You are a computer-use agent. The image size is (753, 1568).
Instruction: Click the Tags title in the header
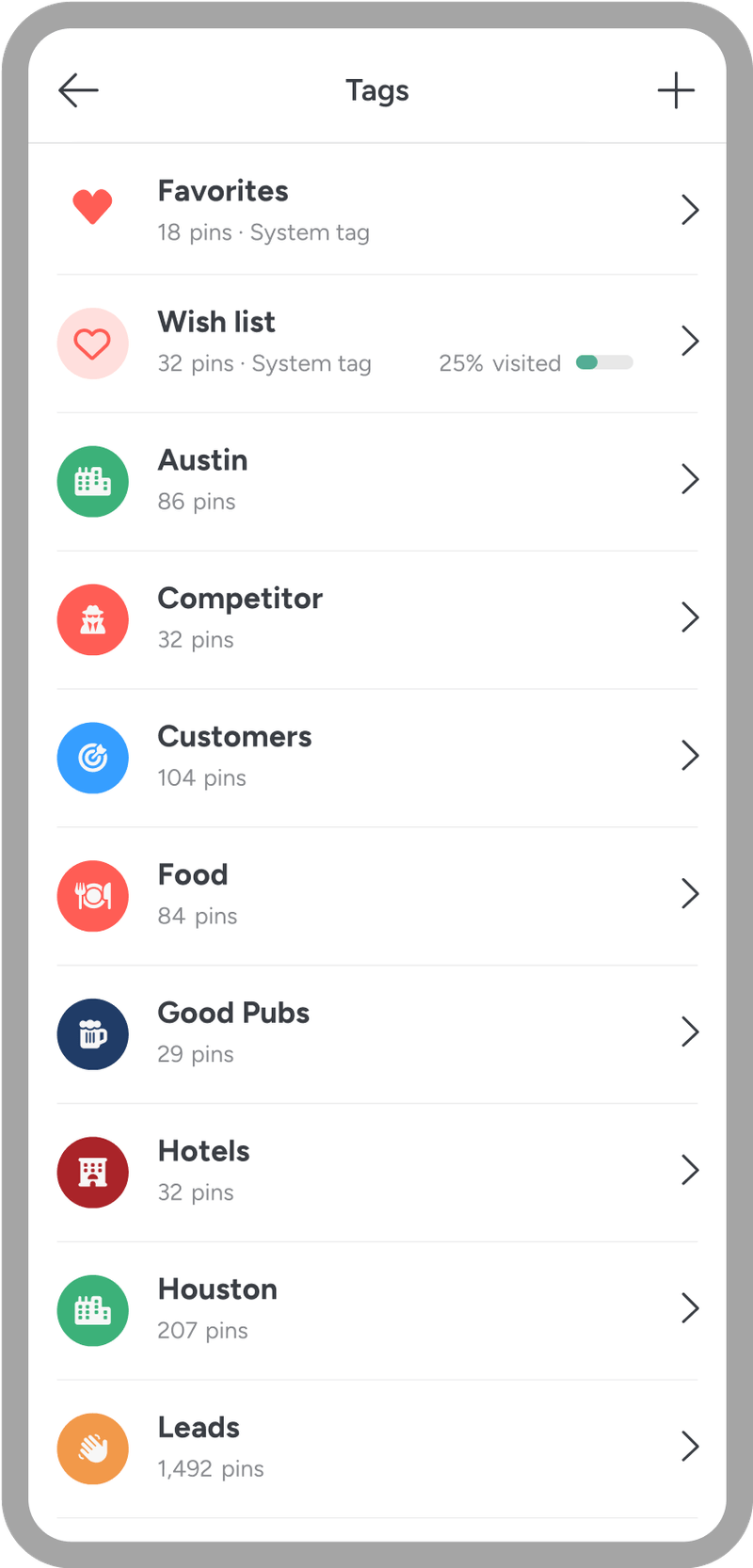pos(376,90)
